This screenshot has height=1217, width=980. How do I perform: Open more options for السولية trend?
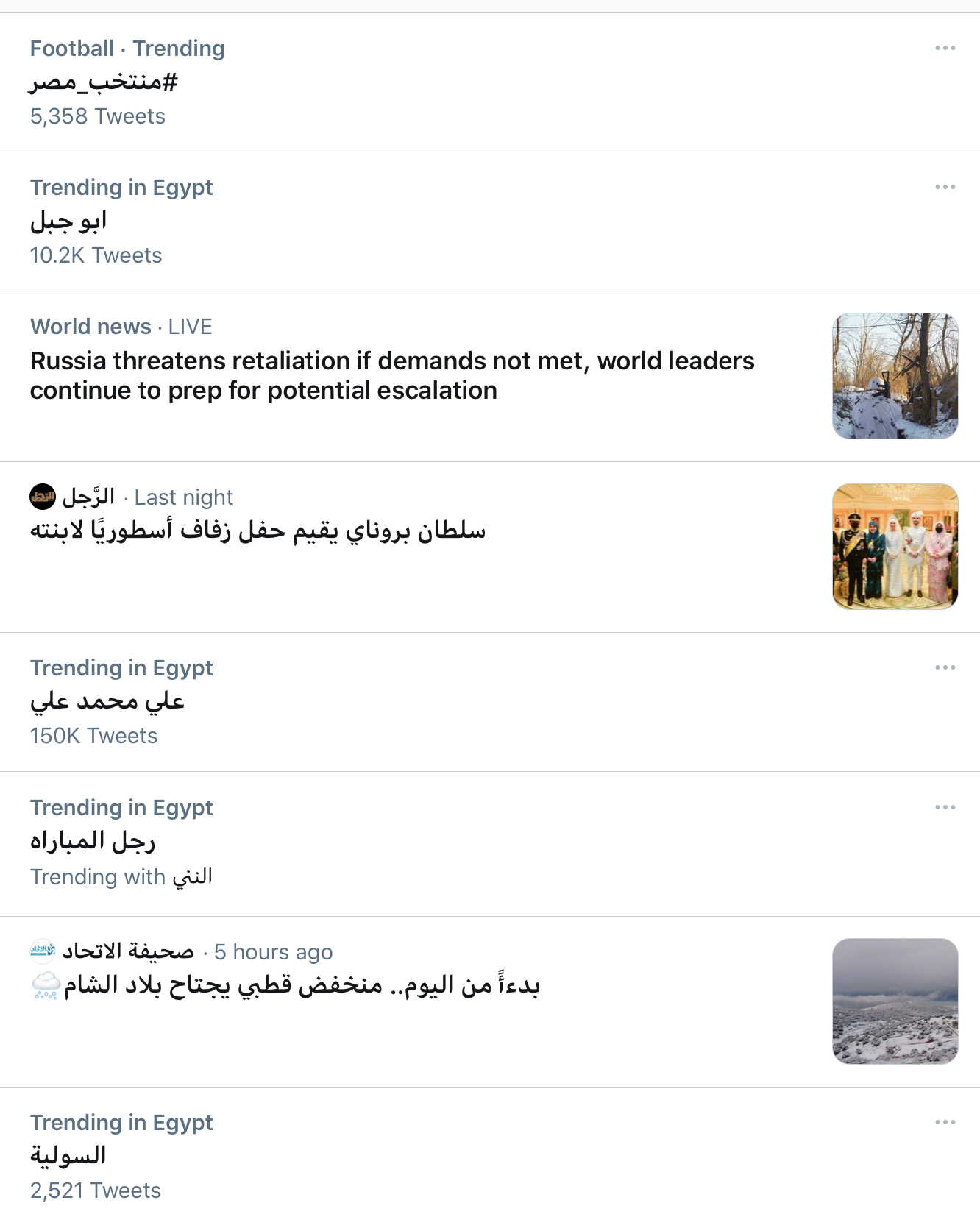click(x=945, y=1123)
